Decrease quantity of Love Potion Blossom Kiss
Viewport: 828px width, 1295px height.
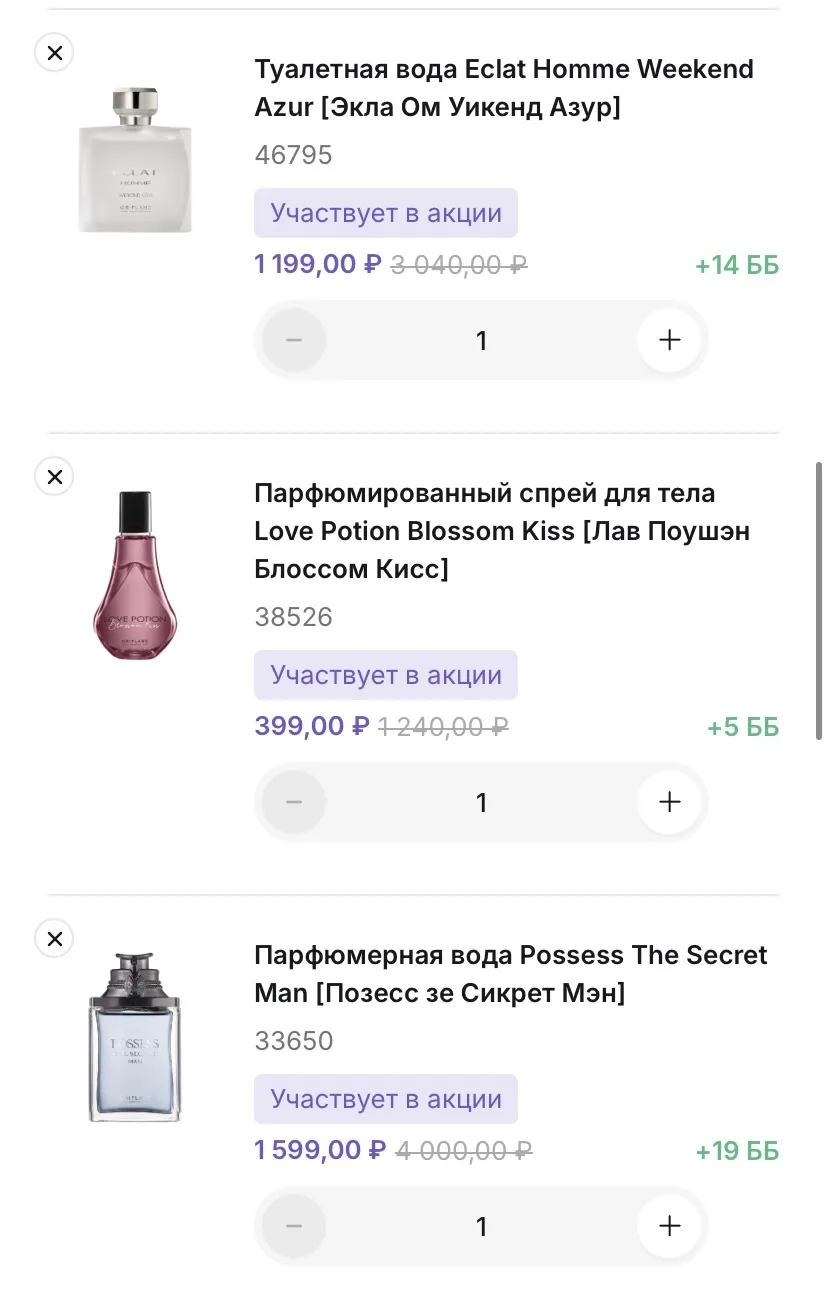pyautogui.click(x=294, y=802)
